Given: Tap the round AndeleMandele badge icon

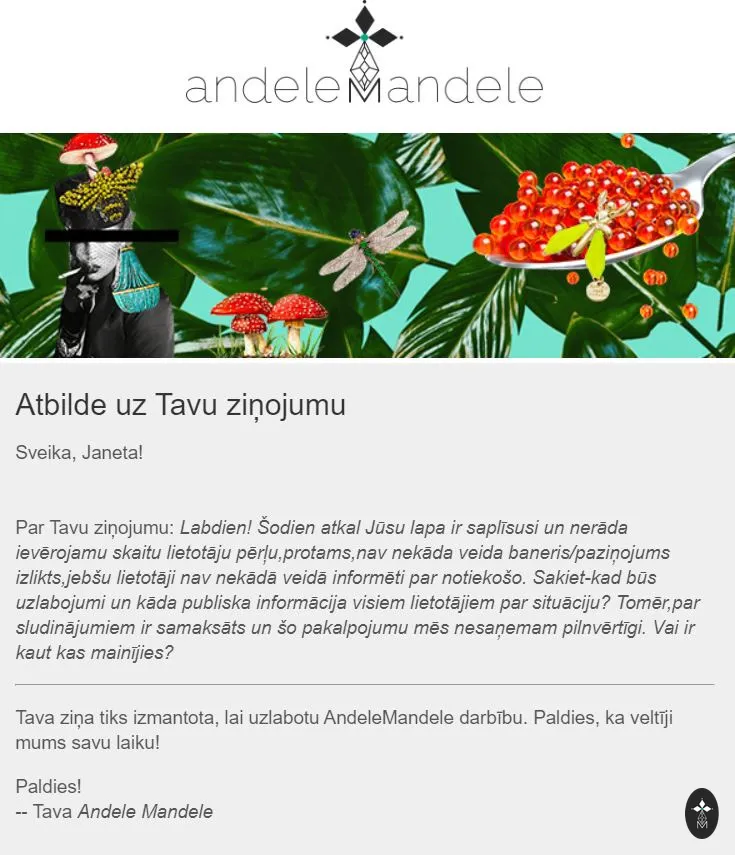Looking at the screenshot, I should (x=702, y=813).
